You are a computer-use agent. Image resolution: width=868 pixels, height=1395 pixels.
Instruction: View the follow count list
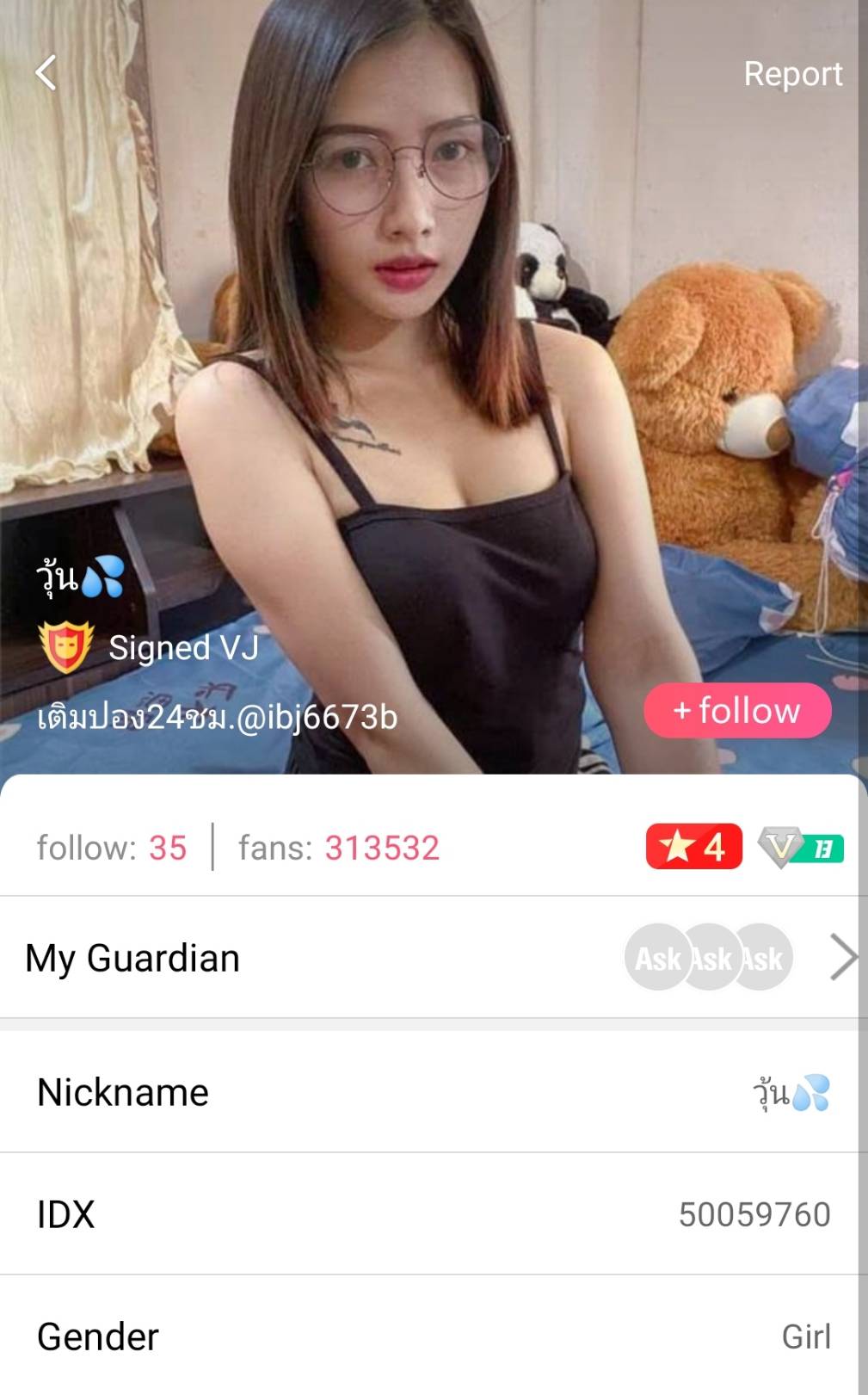pos(112,848)
